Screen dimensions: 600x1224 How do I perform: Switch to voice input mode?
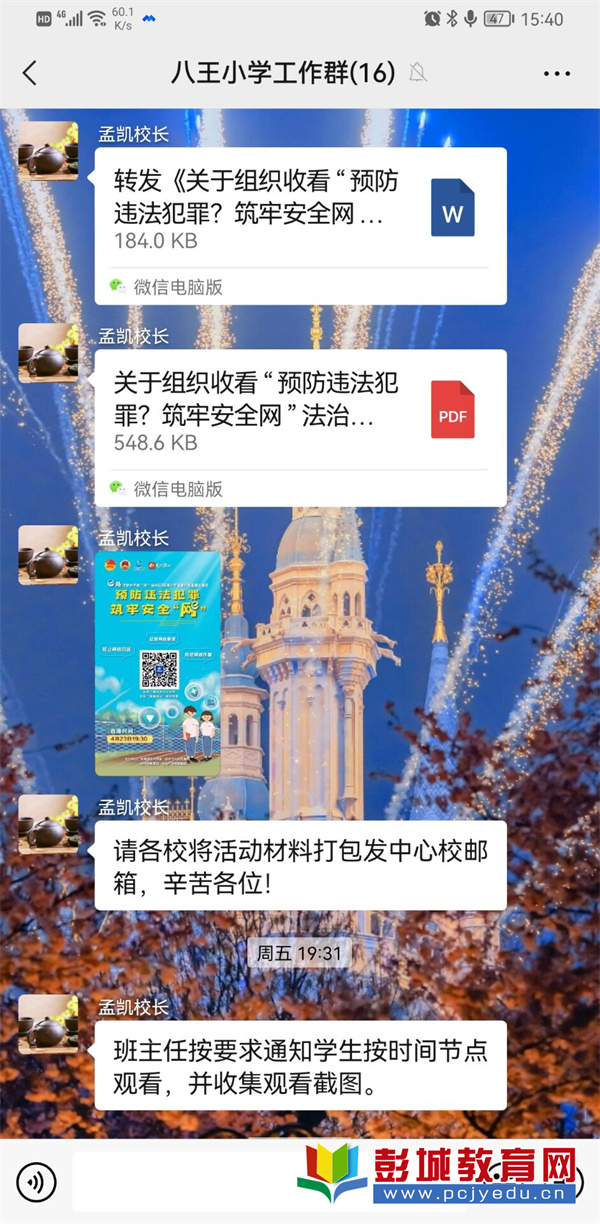click(x=37, y=1182)
